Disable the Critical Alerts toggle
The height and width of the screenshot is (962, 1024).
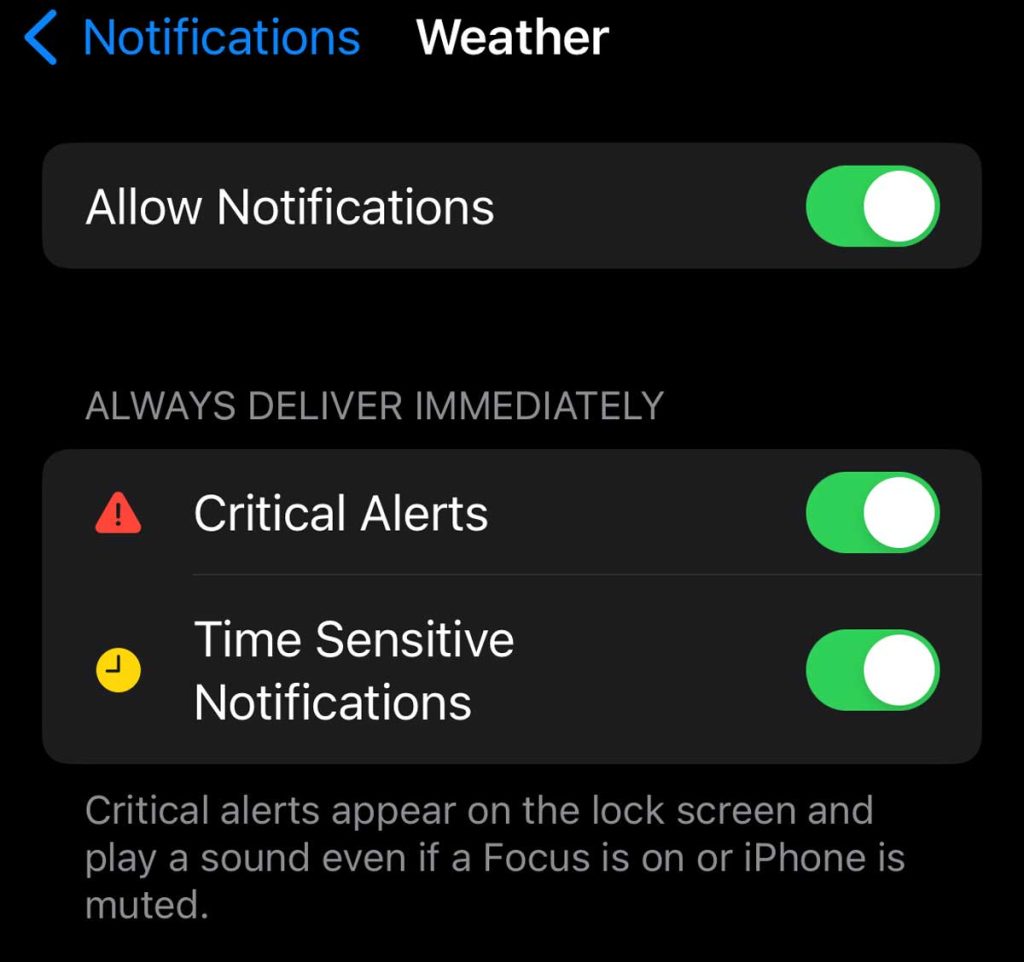click(x=872, y=513)
